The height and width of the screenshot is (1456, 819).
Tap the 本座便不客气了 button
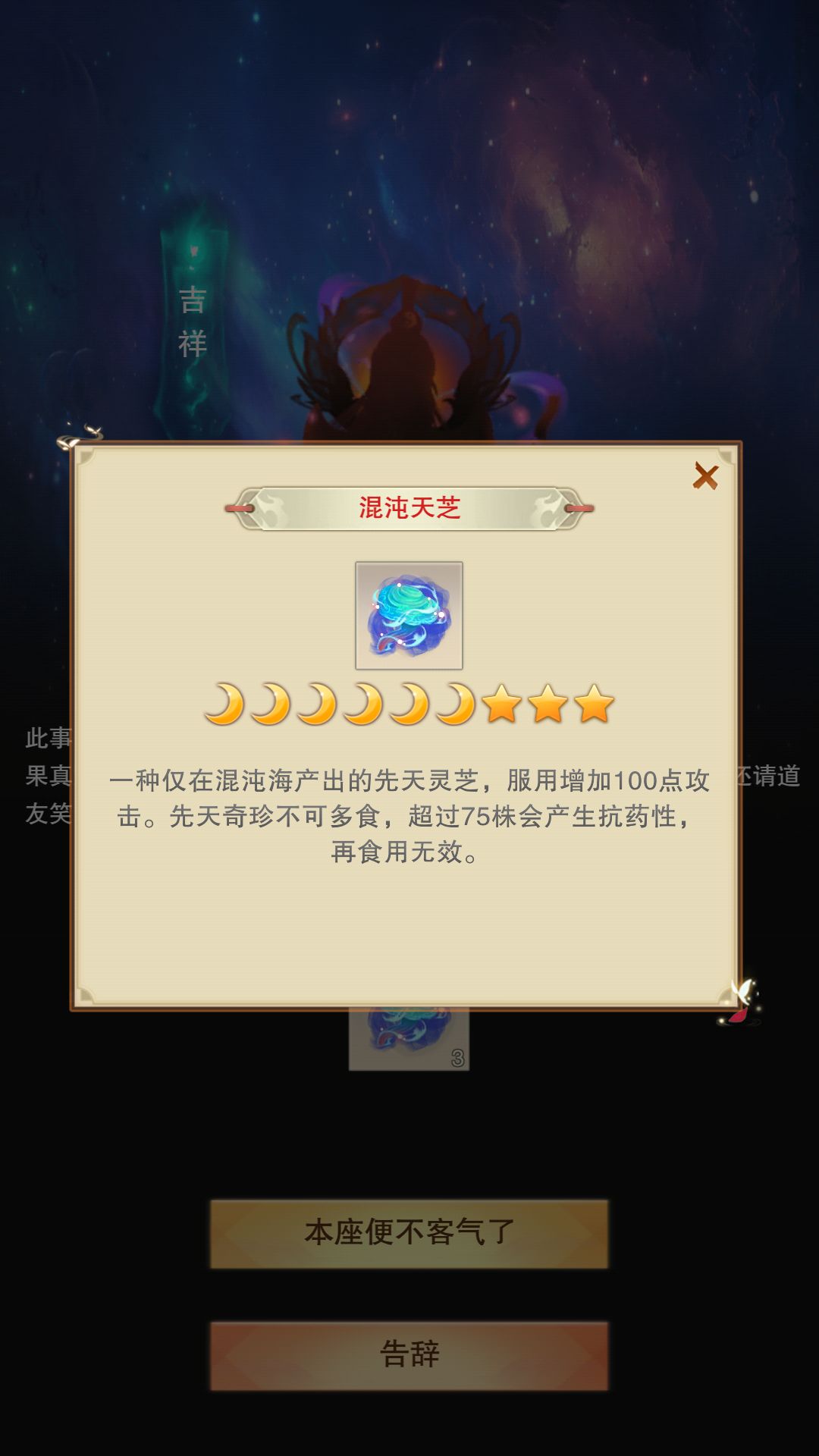409,1234
